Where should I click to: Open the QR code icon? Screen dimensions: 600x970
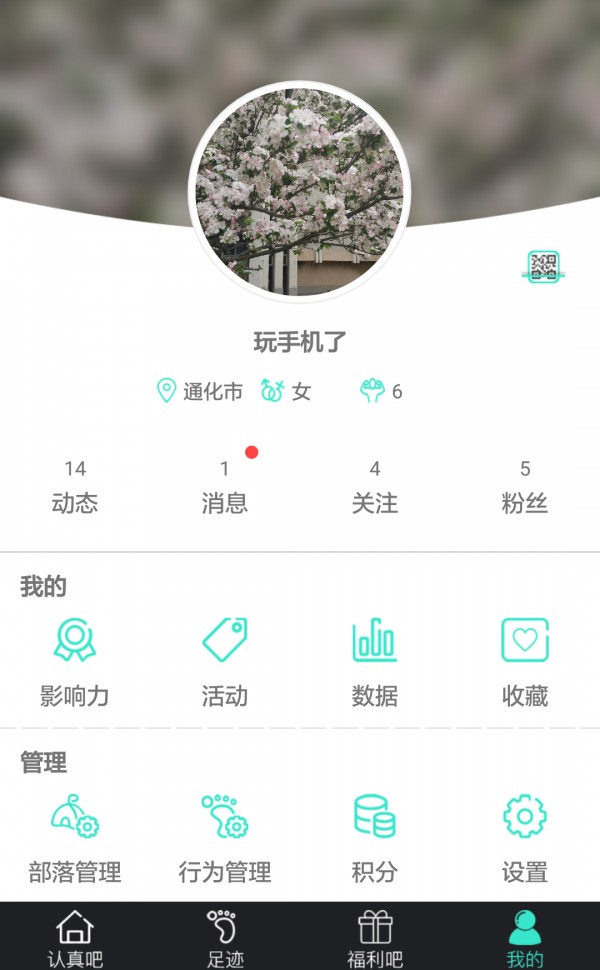click(x=543, y=266)
